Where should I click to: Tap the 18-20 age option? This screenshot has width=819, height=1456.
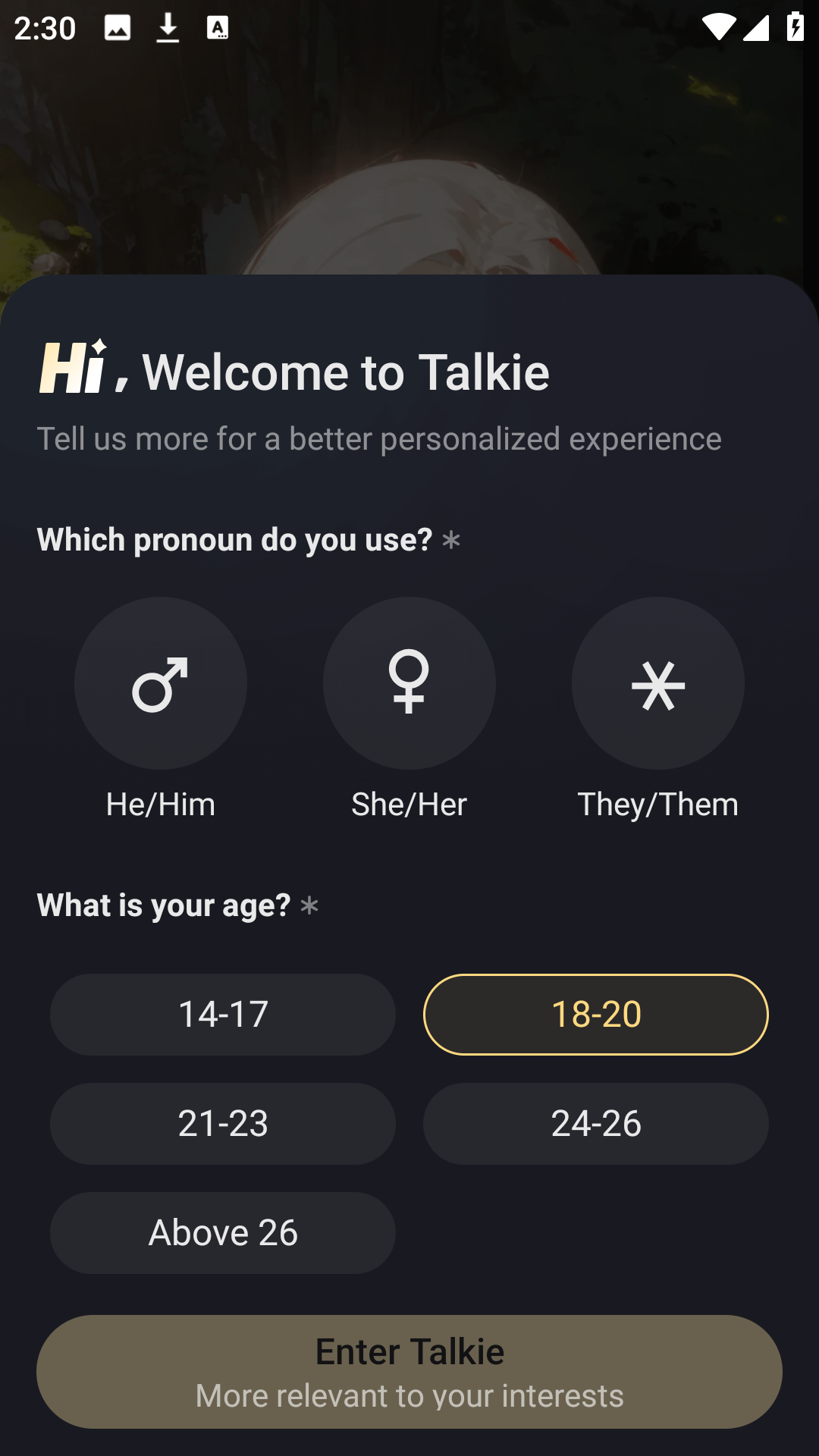(596, 1015)
